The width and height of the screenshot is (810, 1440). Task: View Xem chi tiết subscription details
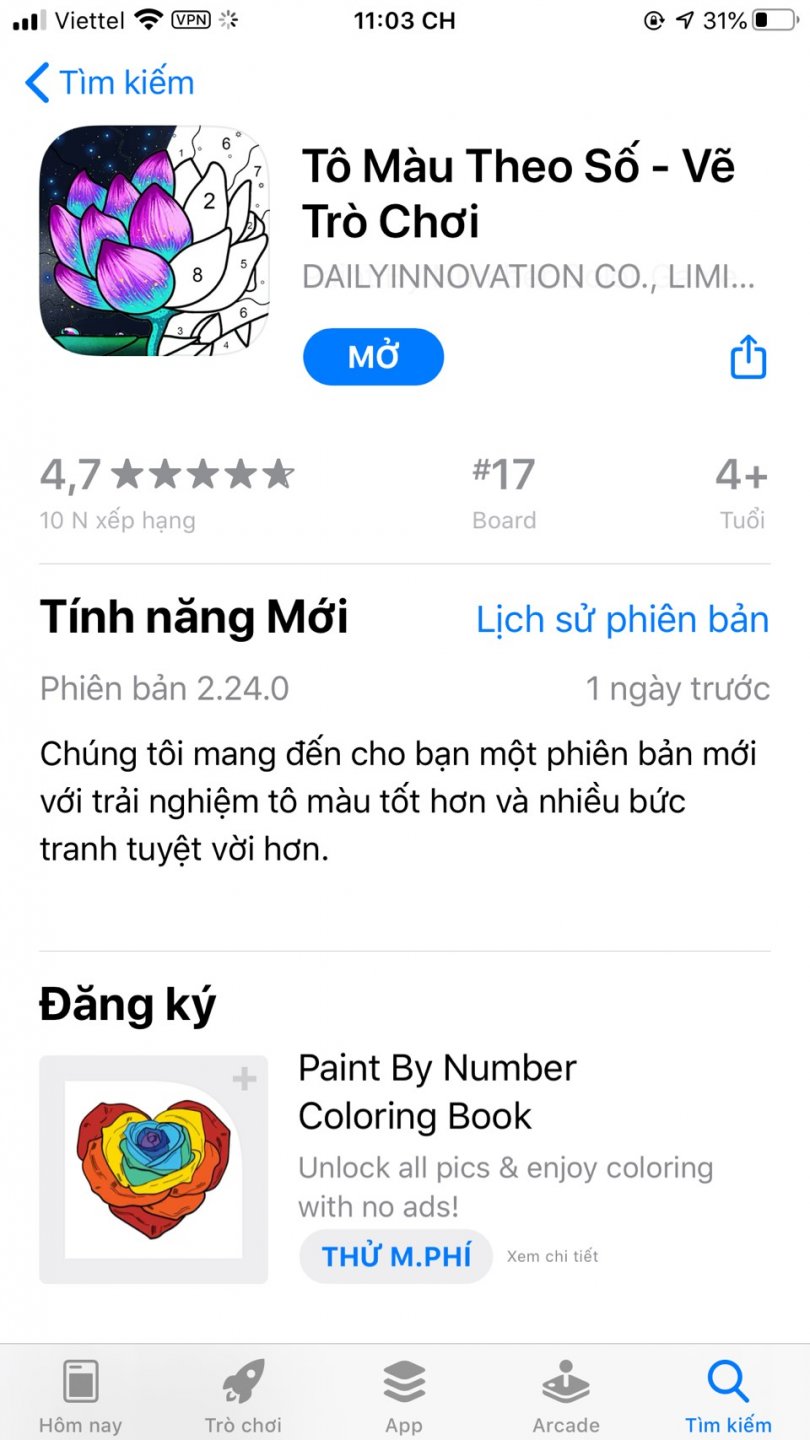[x=552, y=1256]
